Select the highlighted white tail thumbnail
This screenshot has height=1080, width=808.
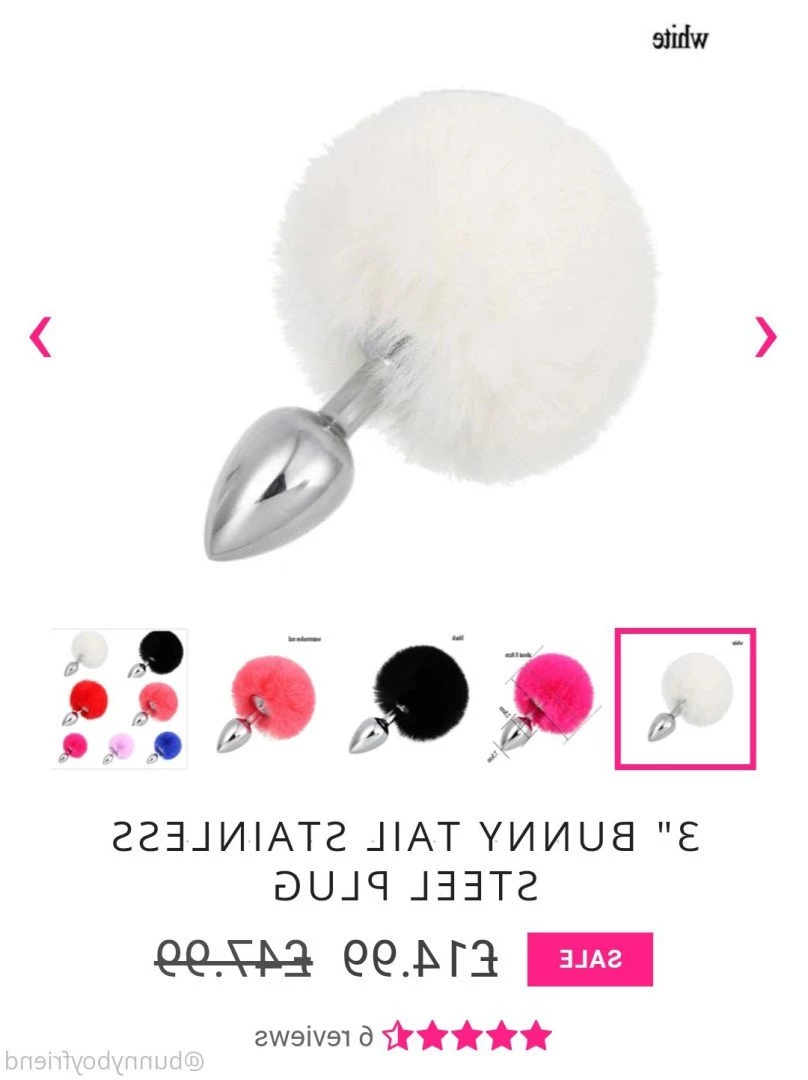pyautogui.click(x=685, y=698)
